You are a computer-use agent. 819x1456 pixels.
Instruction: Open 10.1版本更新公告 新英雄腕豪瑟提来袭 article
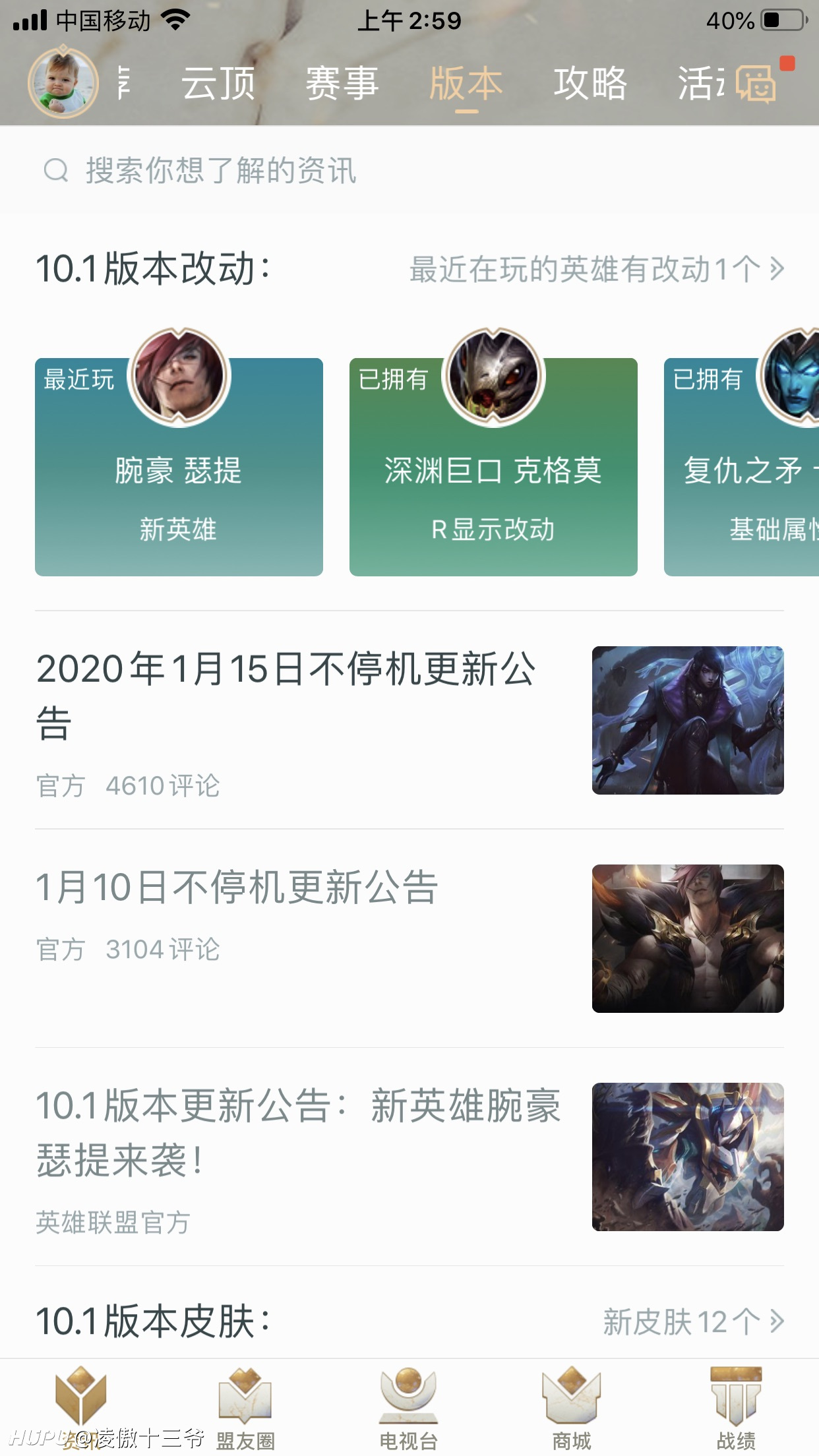(x=409, y=1157)
